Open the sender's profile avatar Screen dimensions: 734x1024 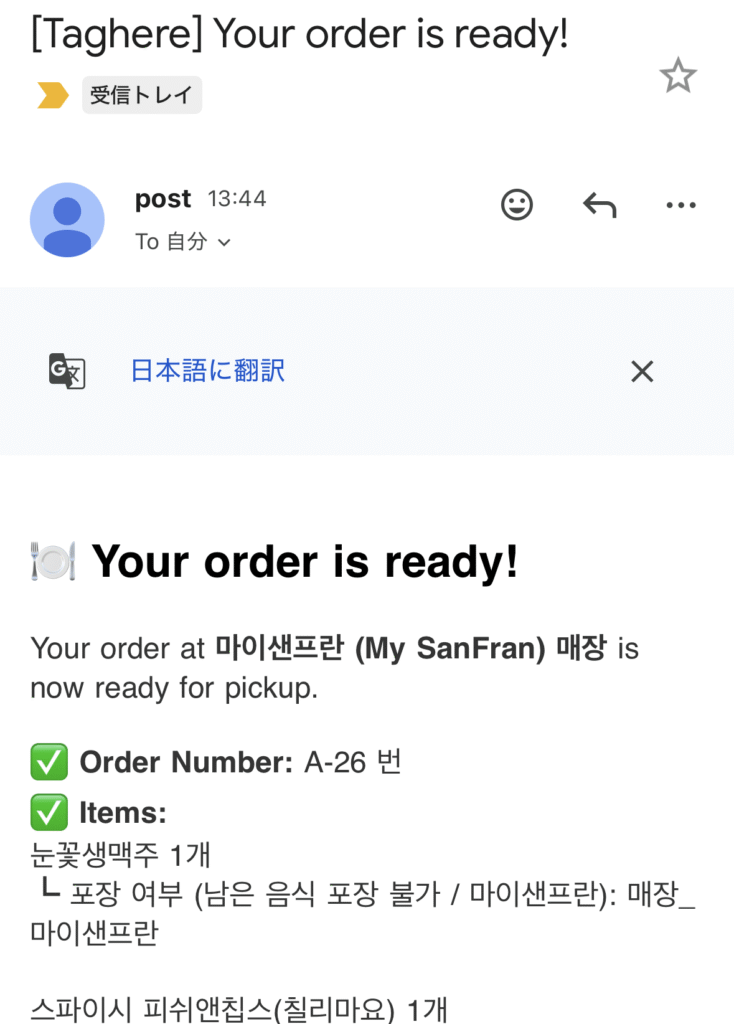click(x=67, y=220)
